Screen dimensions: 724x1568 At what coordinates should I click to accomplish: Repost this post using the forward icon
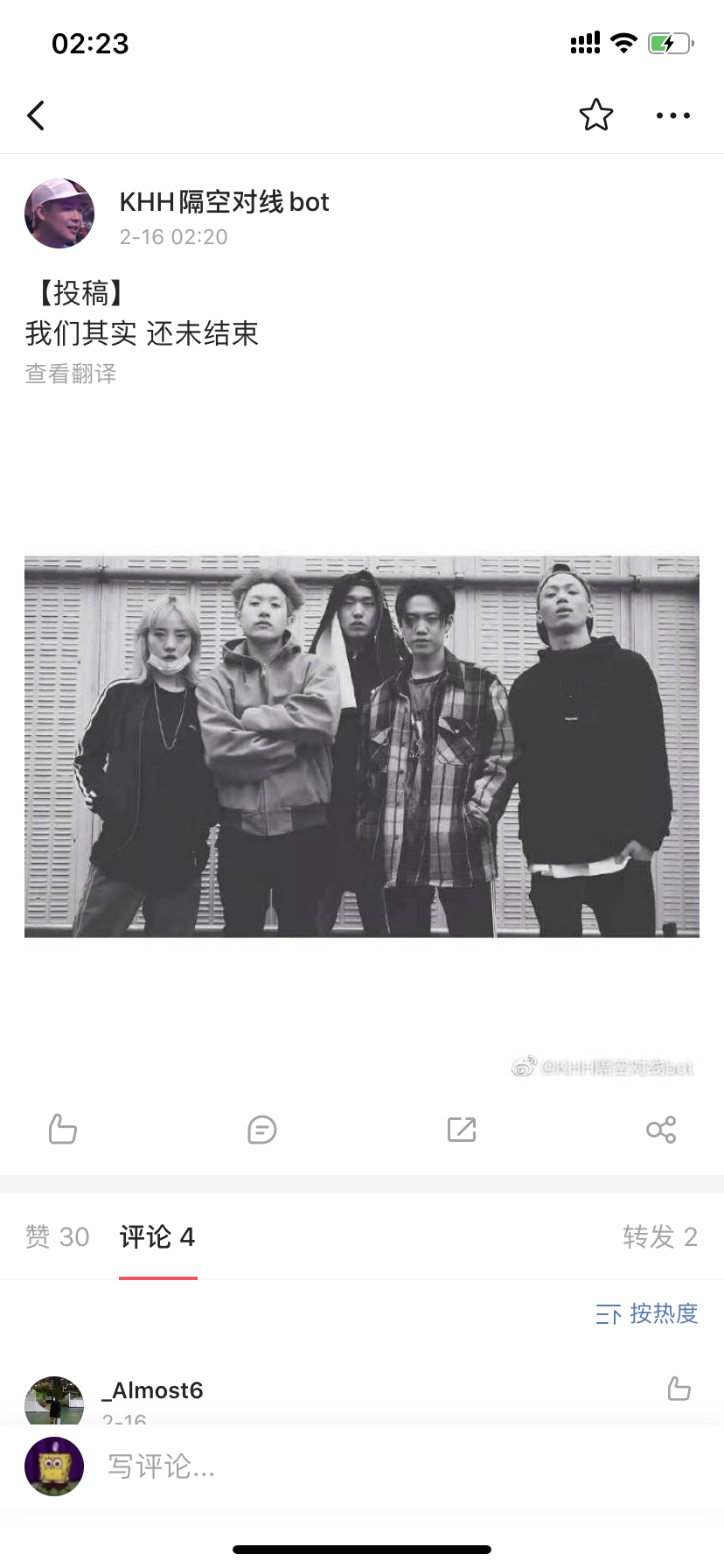coord(462,1130)
